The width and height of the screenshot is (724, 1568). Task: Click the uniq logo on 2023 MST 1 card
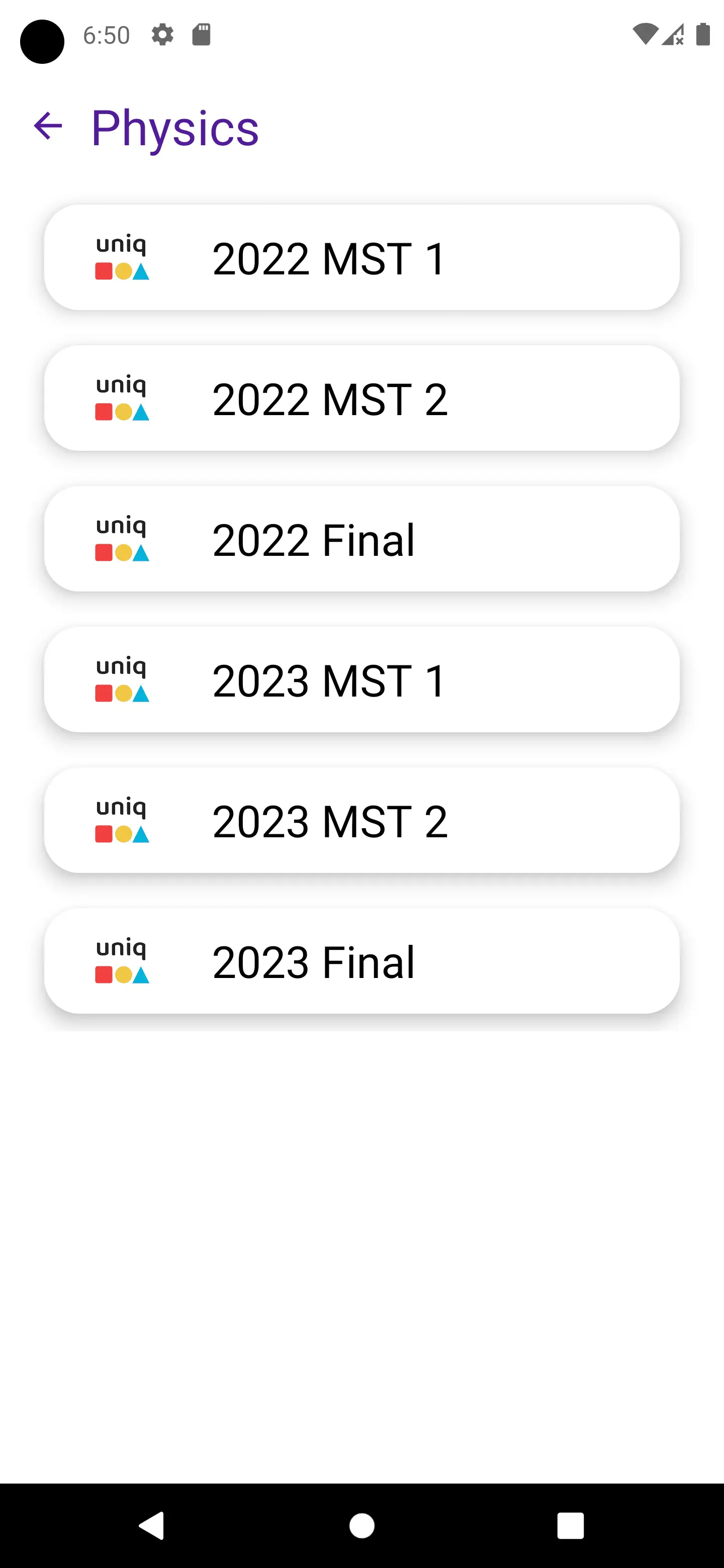point(122,679)
